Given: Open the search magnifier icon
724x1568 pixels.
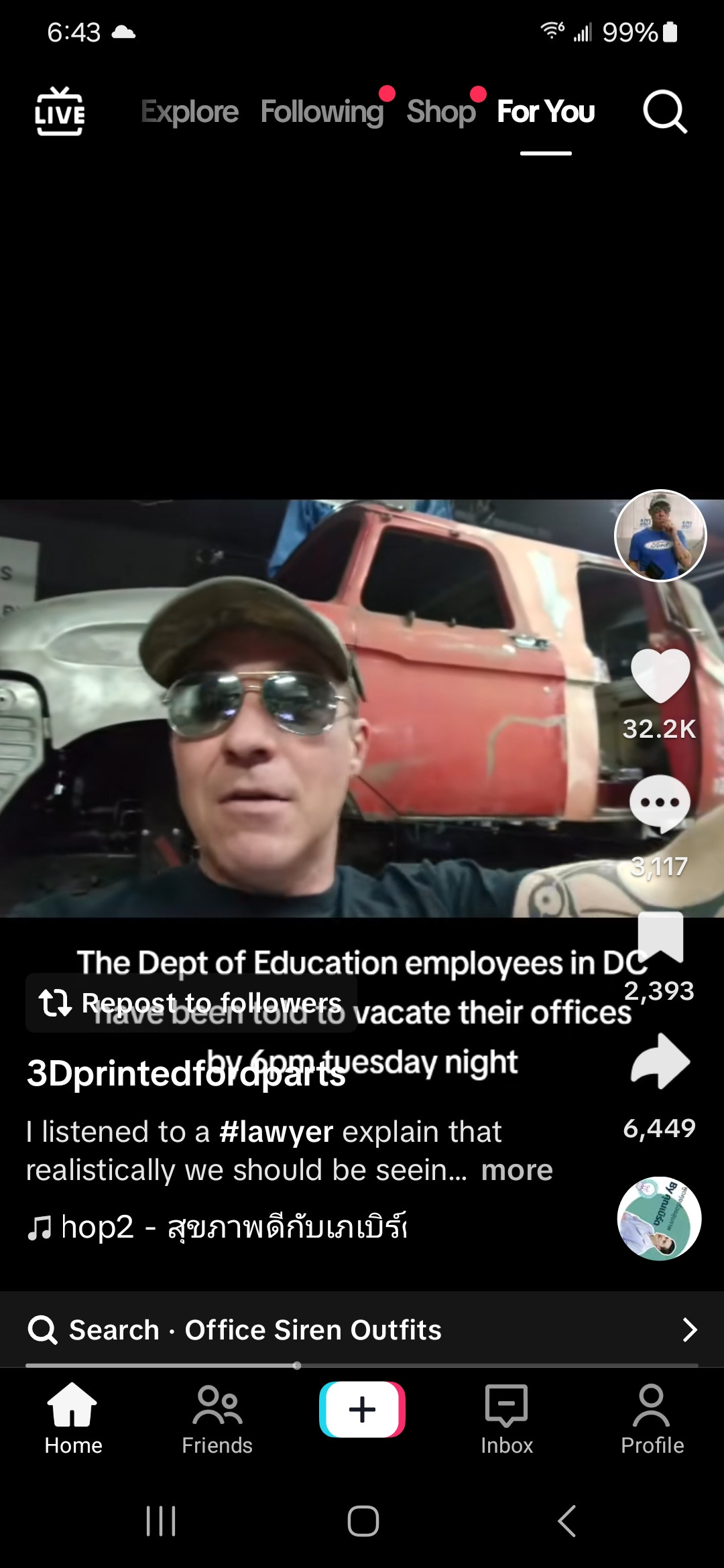Looking at the screenshot, I should pos(664,112).
